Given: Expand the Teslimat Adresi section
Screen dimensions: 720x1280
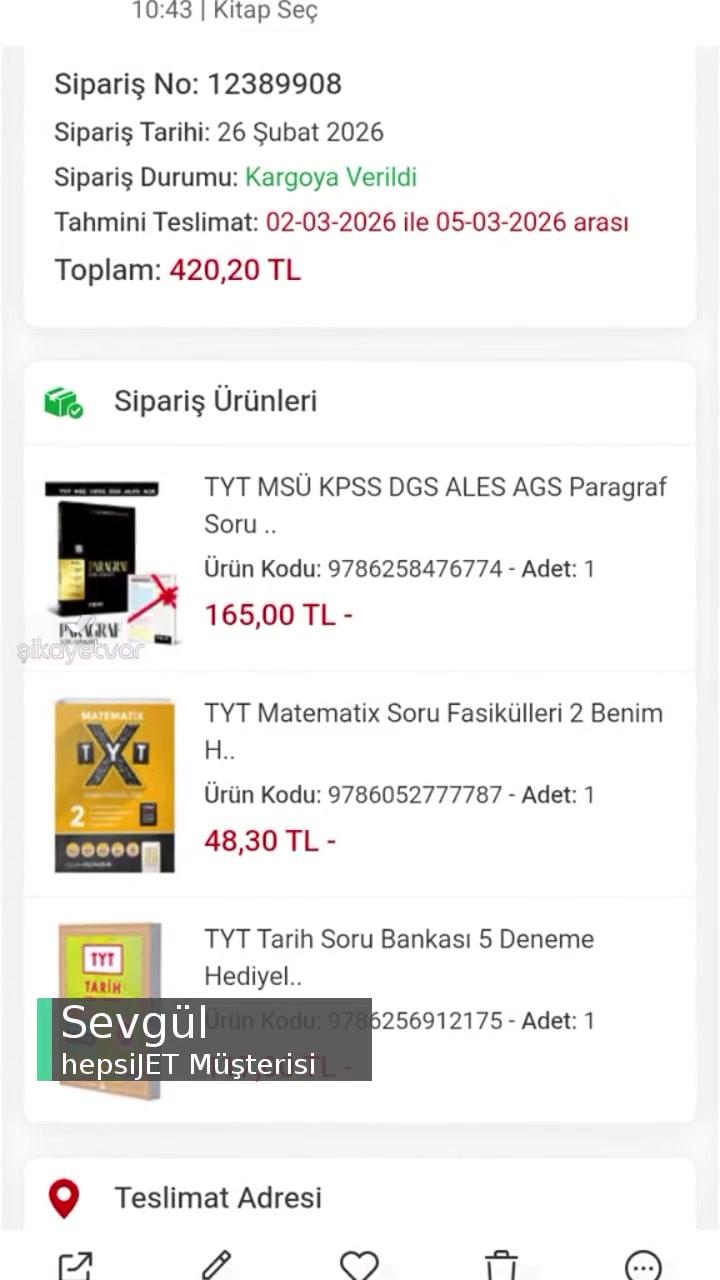Looking at the screenshot, I should point(218,1197).
